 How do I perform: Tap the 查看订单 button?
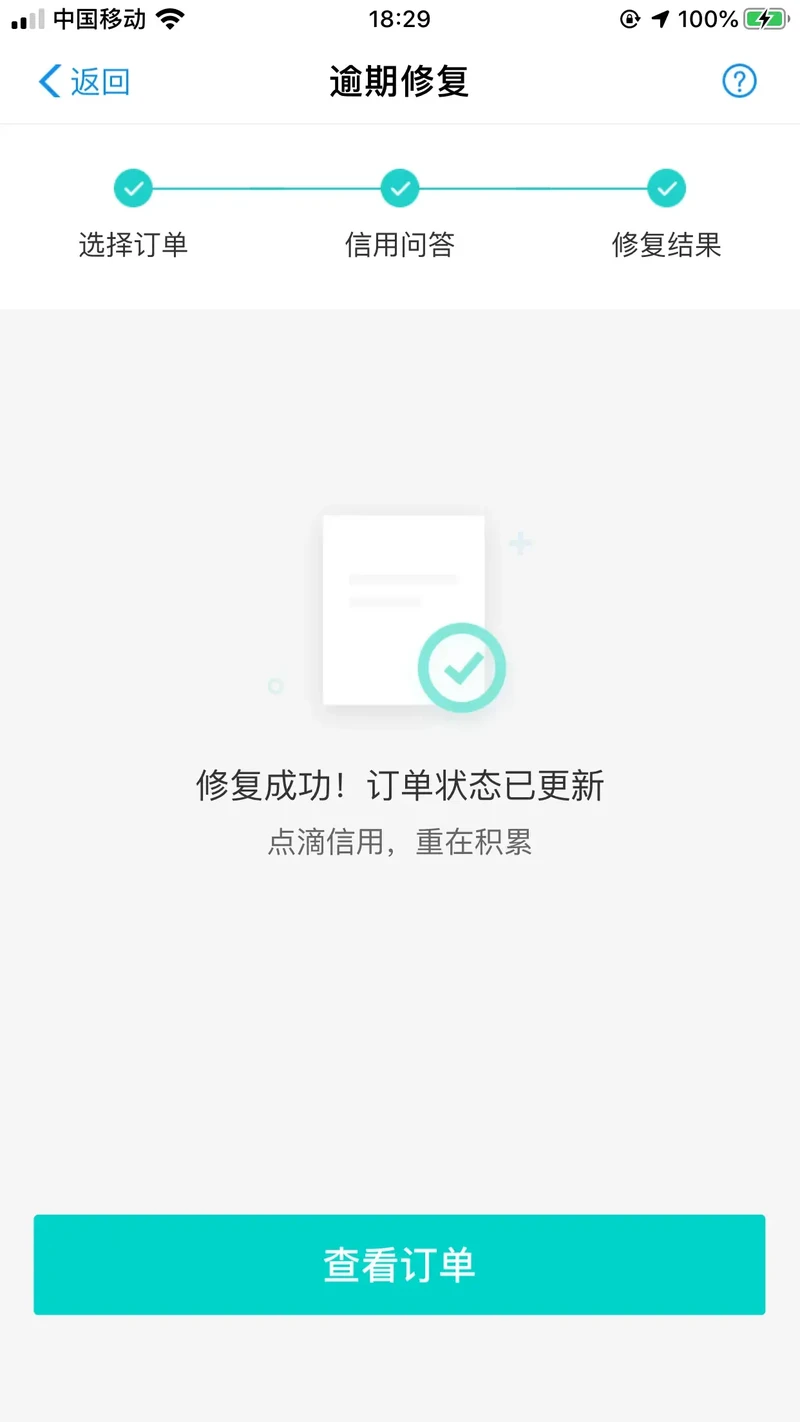399,1264
